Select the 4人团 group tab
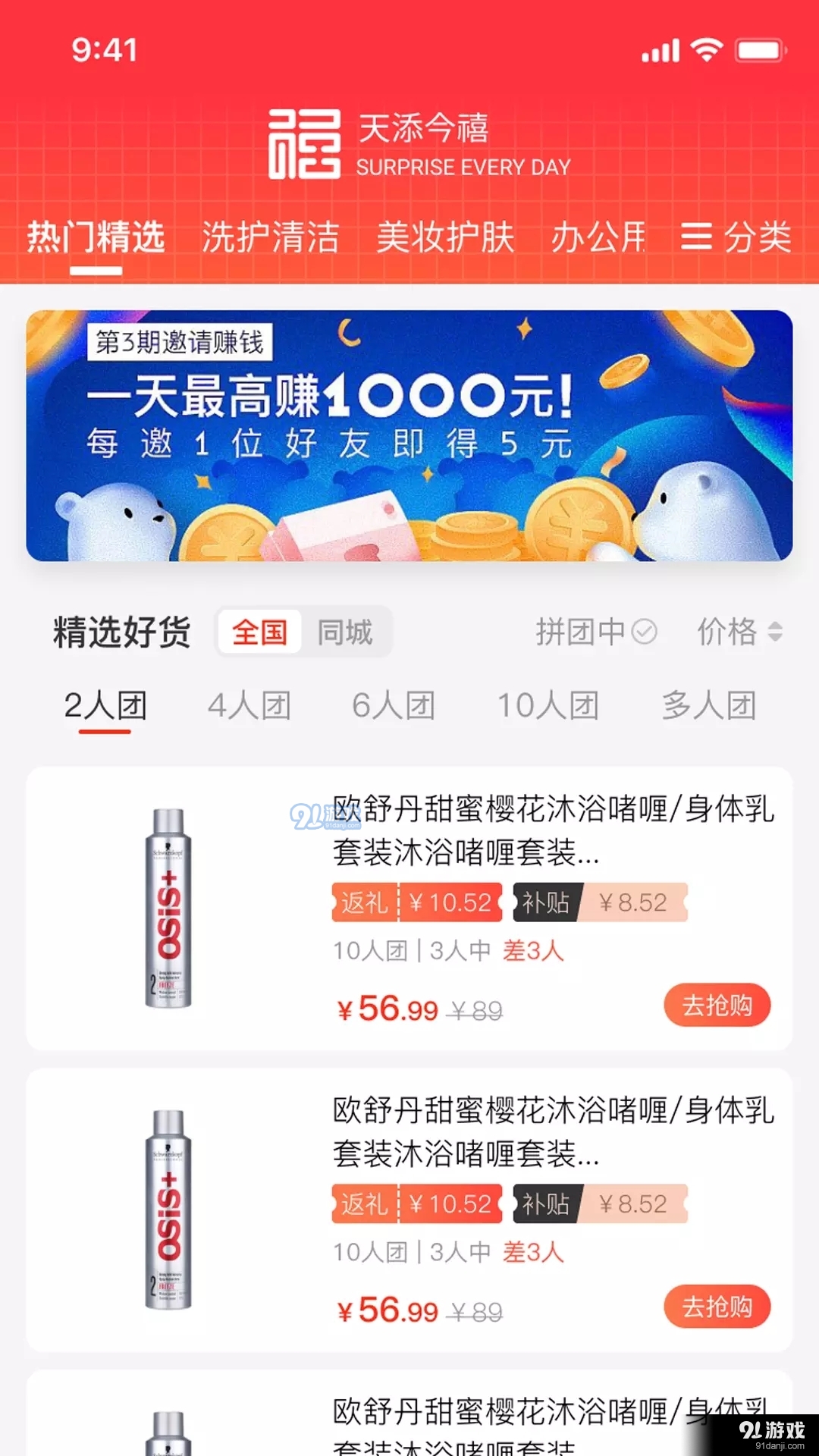The image size is (819, 1456). 249,704
